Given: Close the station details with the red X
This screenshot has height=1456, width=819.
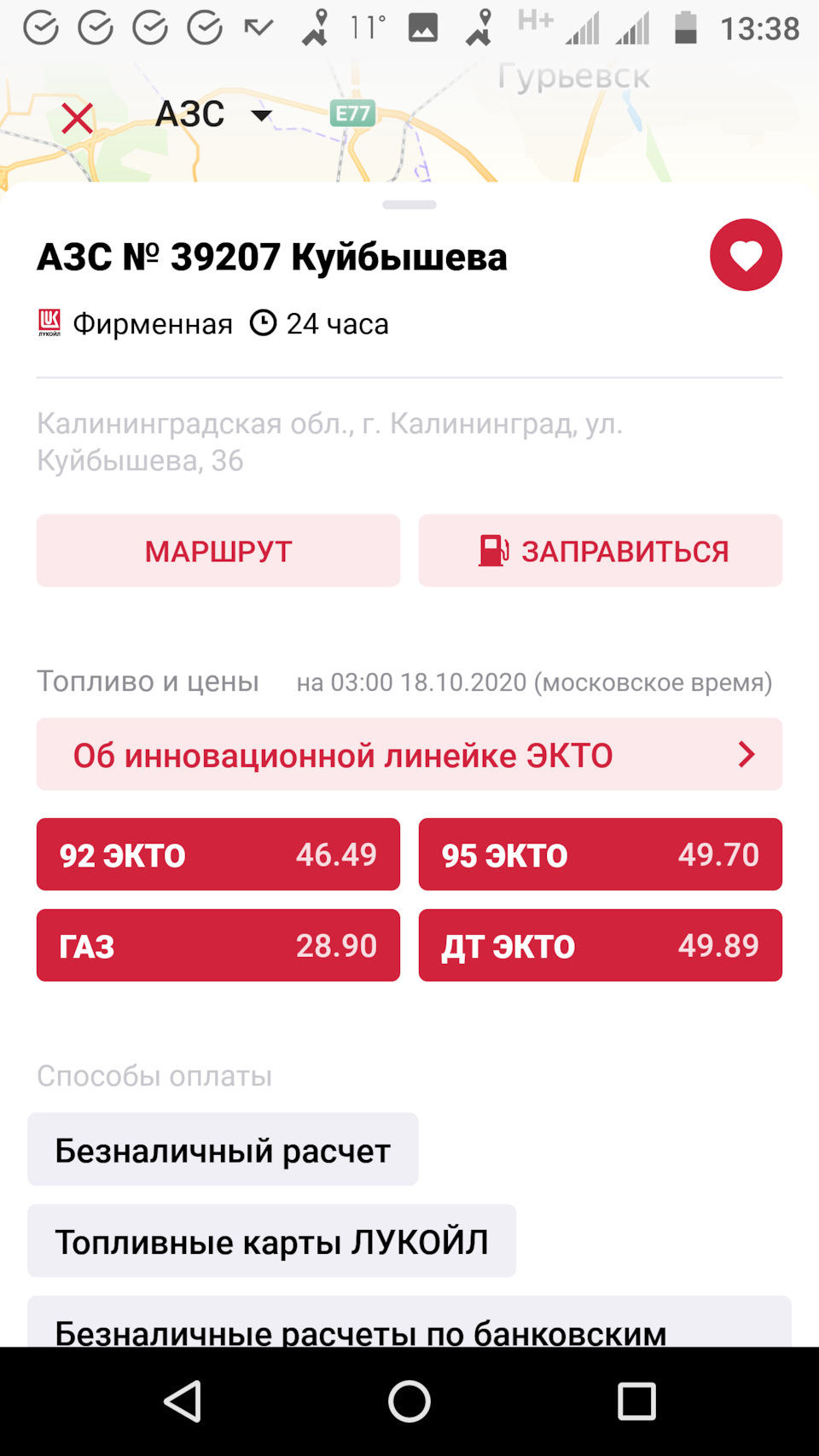Looking at the screenshot, I should coord(77,118).
